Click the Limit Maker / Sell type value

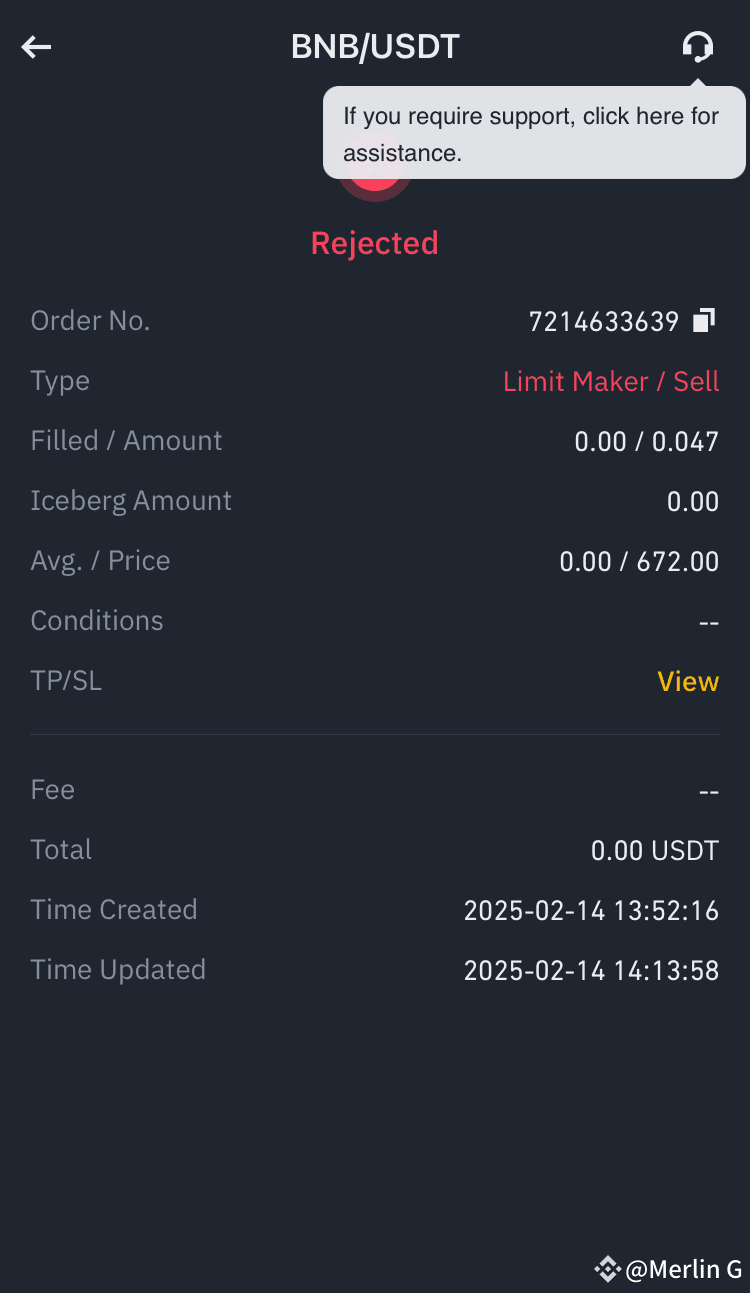611,381
